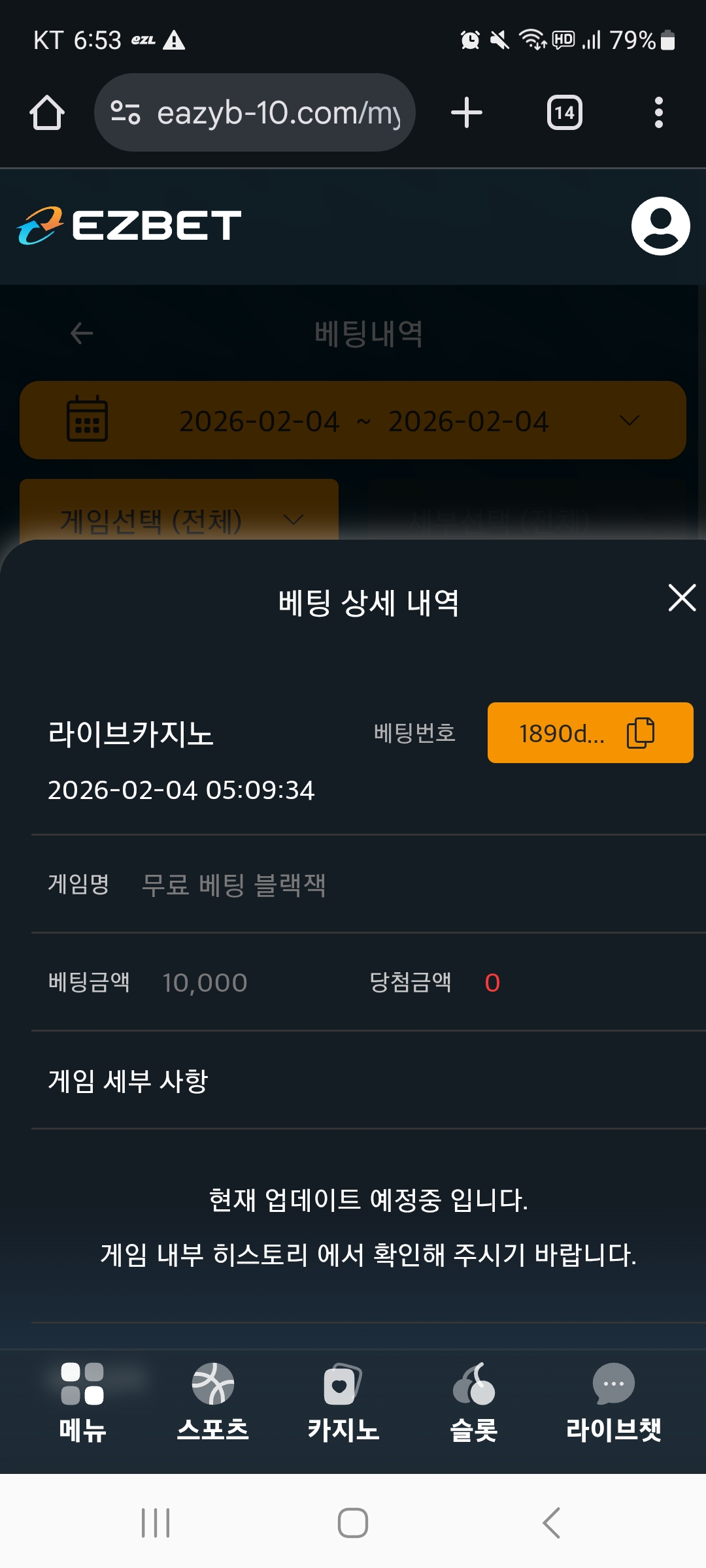View the 14 open browser tabs

point(564,112)
